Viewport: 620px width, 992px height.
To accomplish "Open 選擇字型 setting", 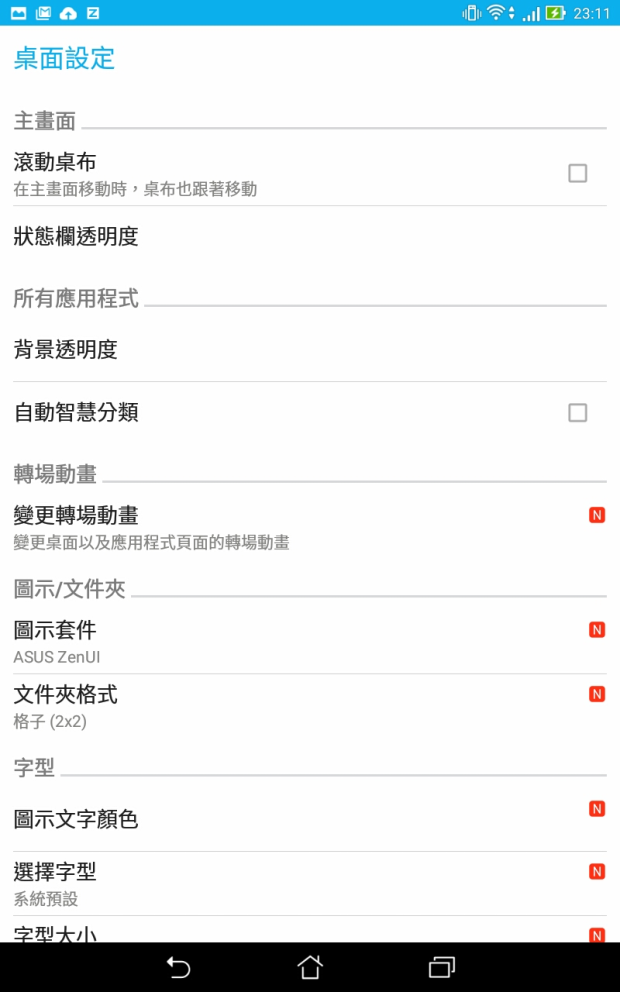I will [310, 884].
